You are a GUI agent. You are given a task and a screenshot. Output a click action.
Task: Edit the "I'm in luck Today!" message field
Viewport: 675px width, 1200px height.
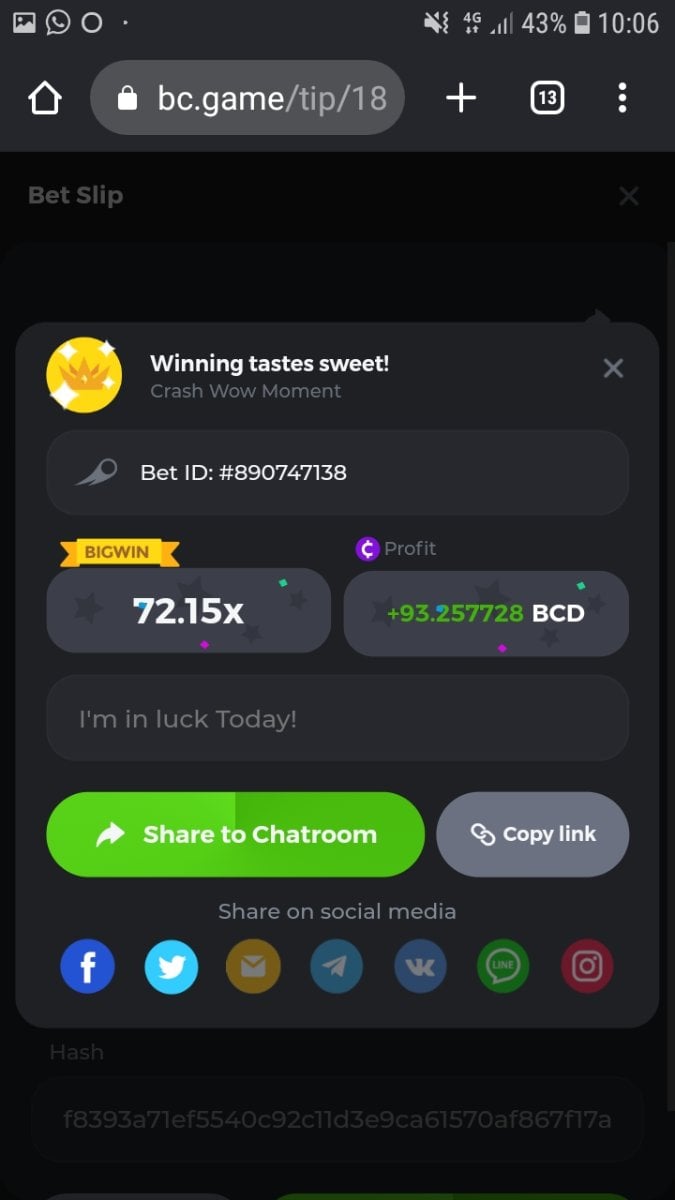[337, 719]
